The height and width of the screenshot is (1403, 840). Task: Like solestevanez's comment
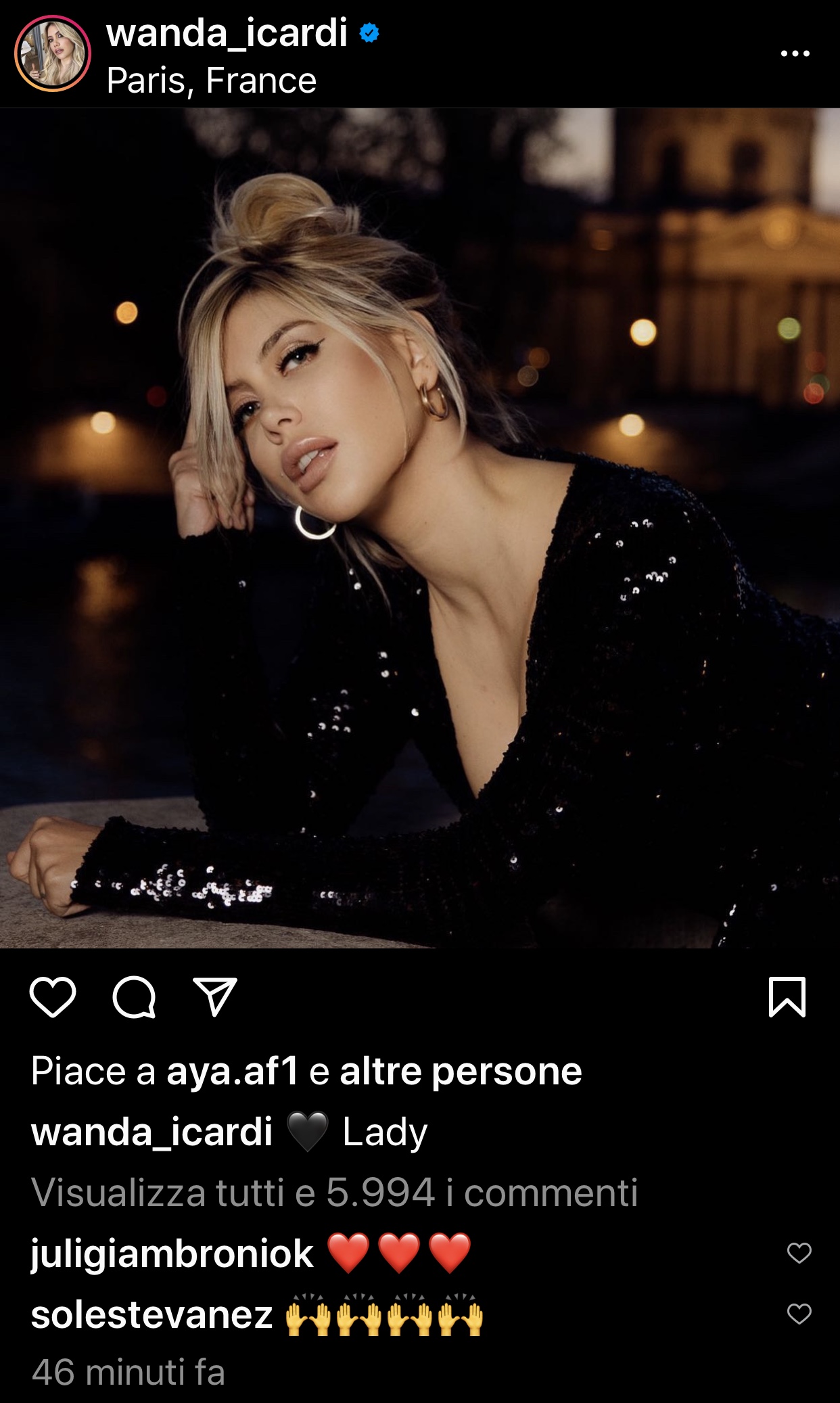coord(799,1314)
